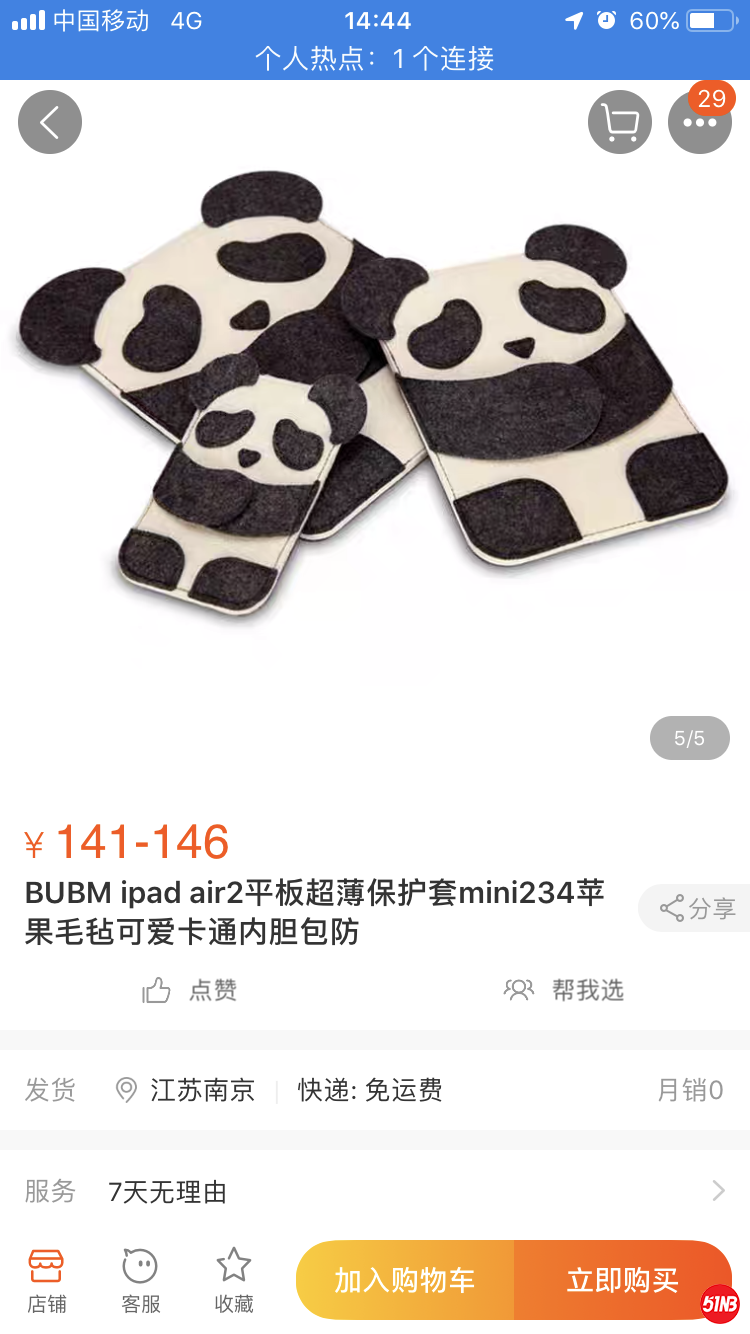Viewport: 750px width, 1334px height.
Task: Like the product with 点赞
Action: (x=190, y=990)
